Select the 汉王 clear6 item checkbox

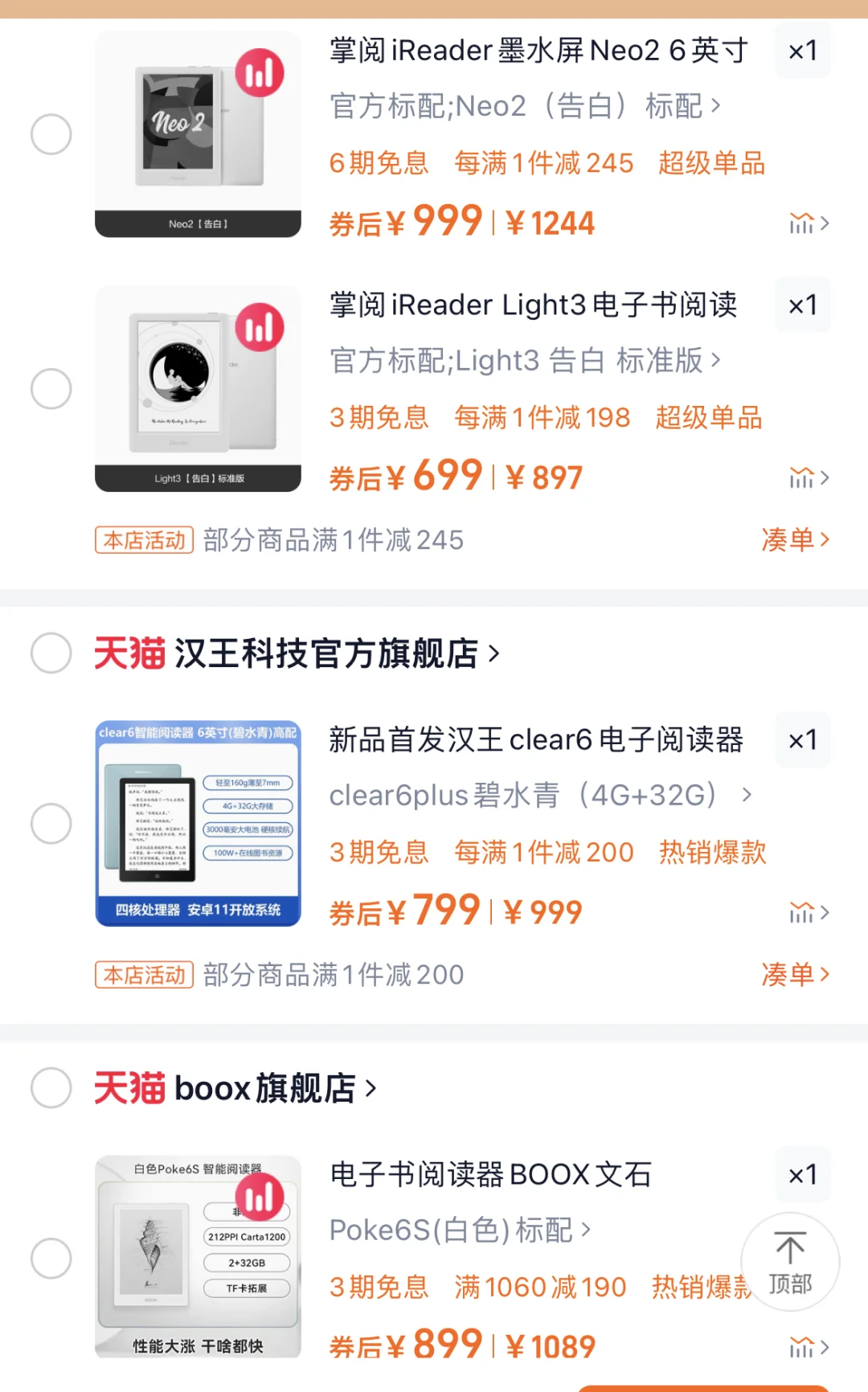coord(51,824)
